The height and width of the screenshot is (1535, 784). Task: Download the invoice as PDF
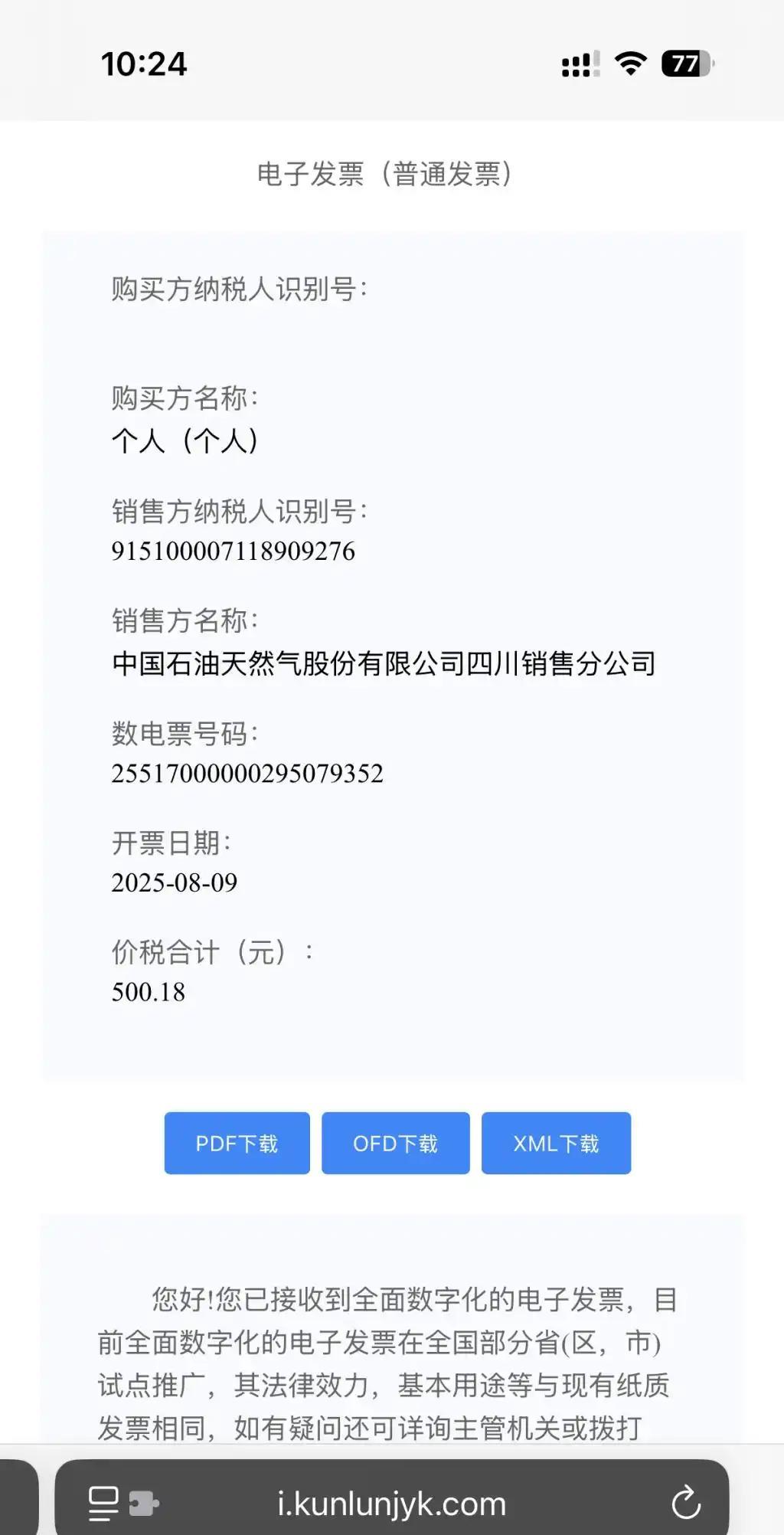point(237,1143)
